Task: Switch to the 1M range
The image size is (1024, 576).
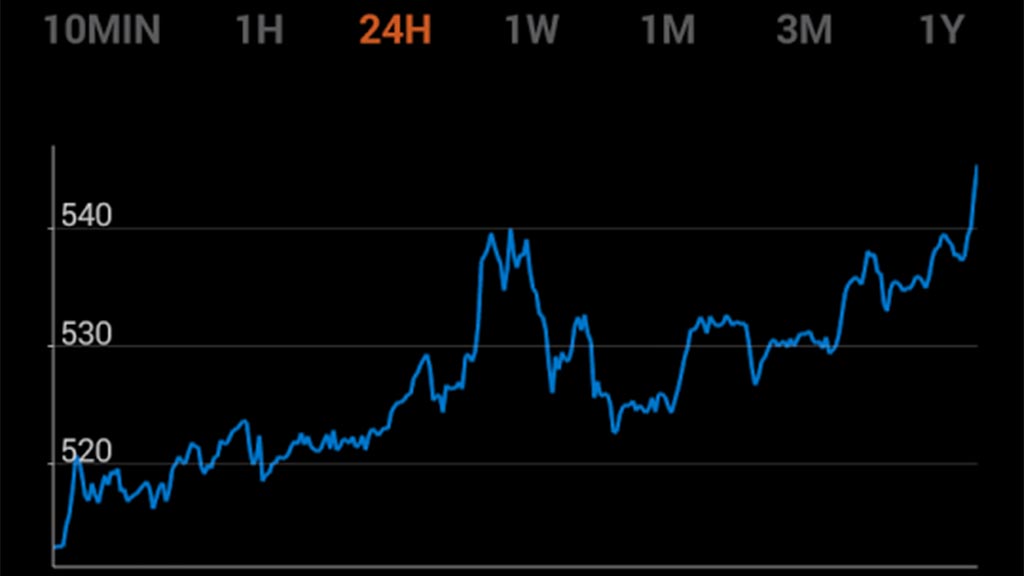Action: [667, 31]
